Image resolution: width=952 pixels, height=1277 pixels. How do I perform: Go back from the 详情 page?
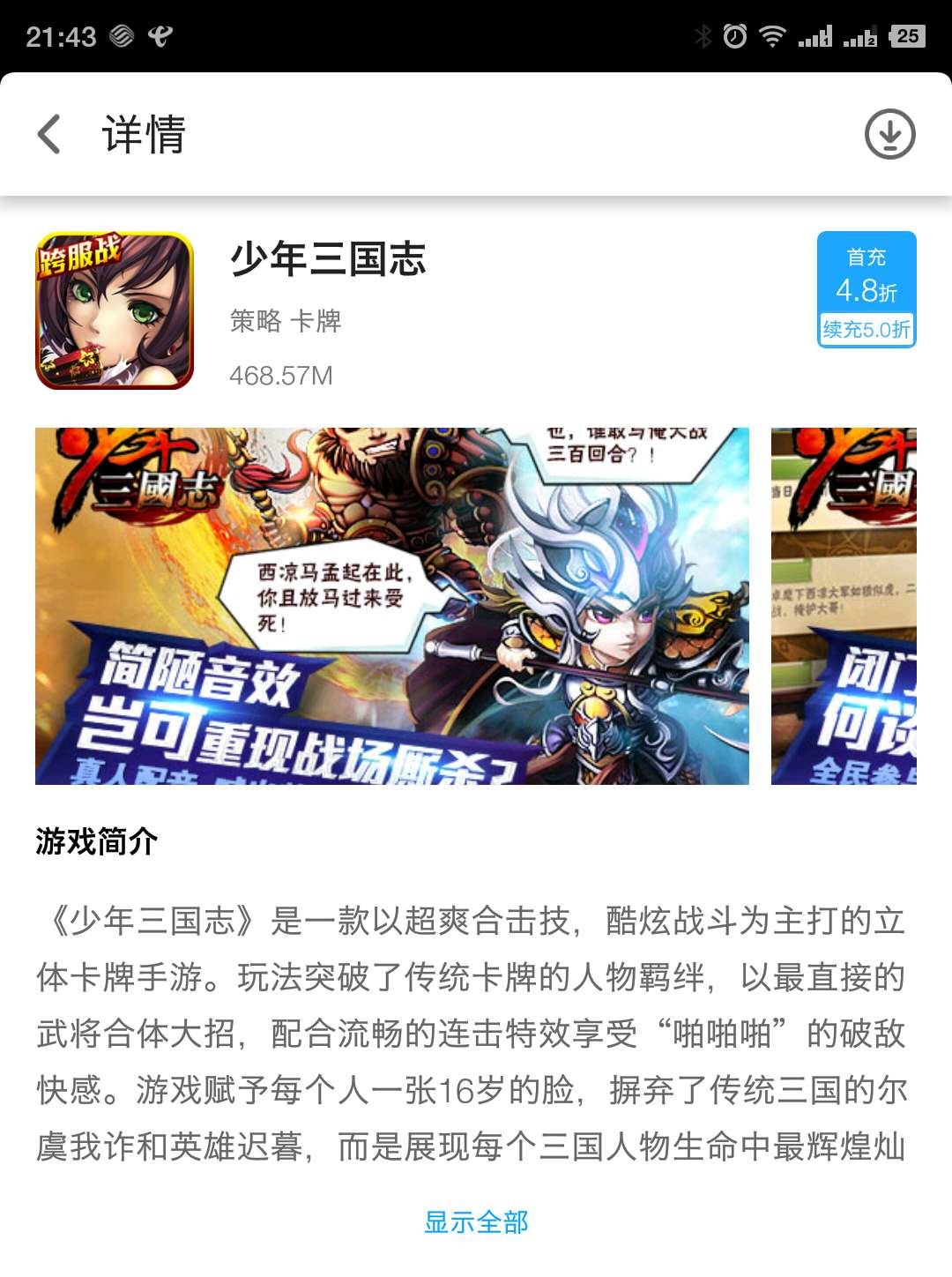pyautogui.click(x=50, y=134)
